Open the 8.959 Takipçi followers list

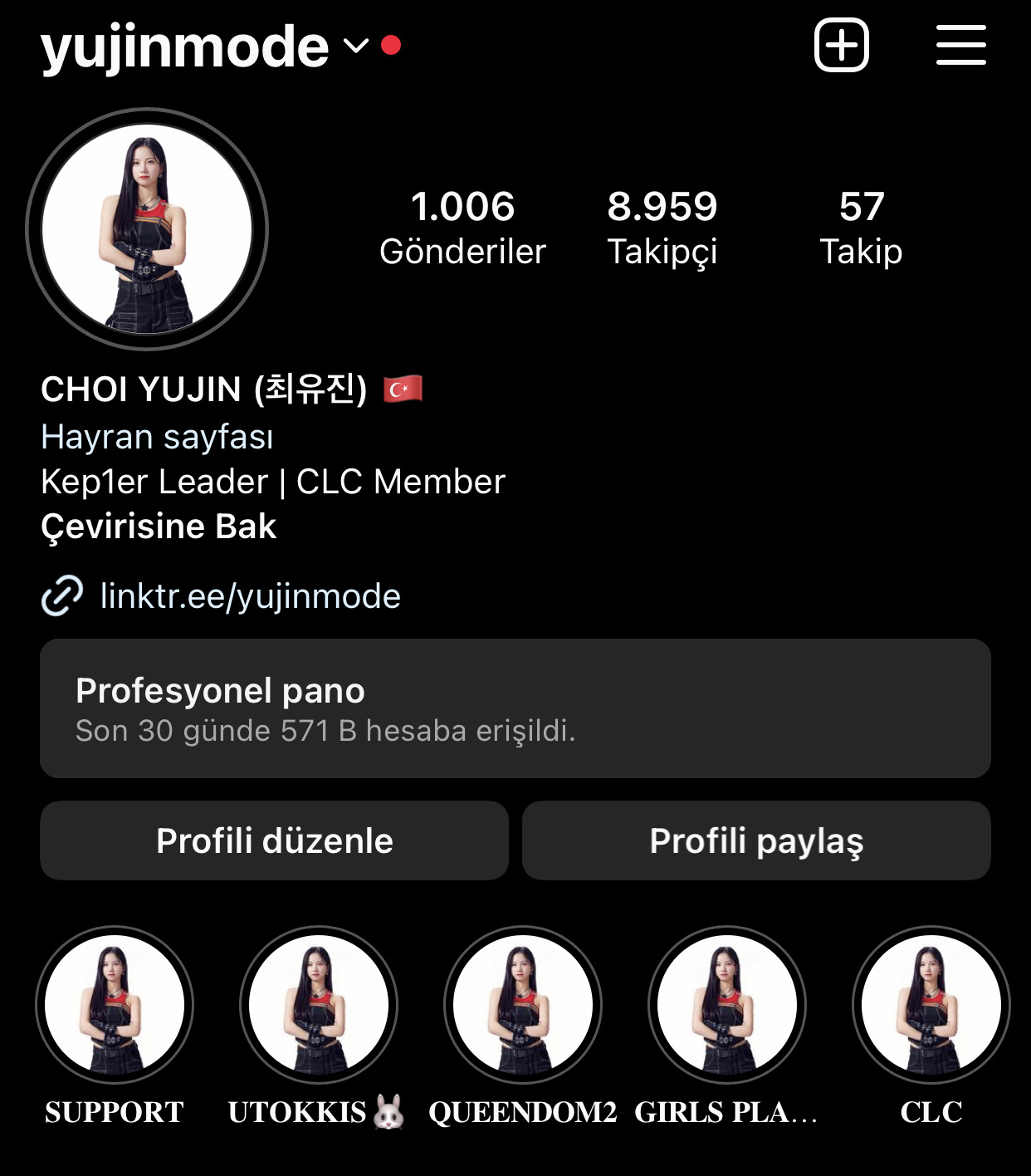(662, 228)
